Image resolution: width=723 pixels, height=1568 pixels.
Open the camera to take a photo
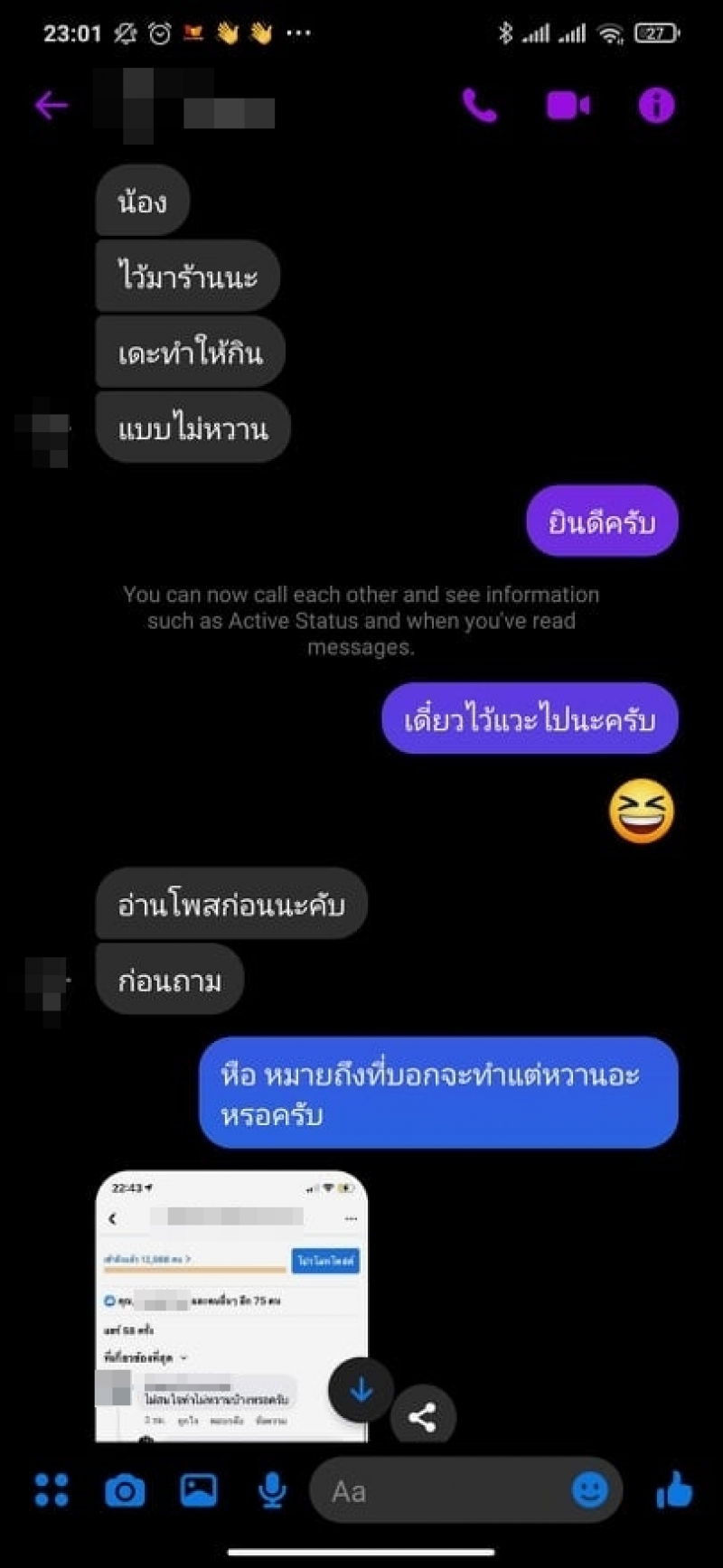click(125, 1490)
